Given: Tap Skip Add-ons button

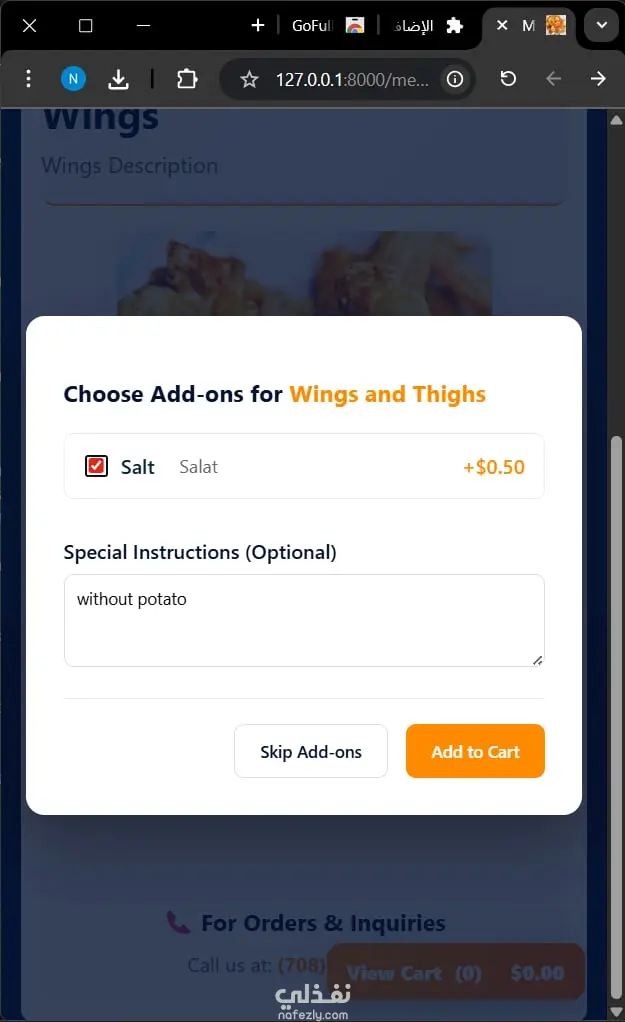Looking at the screenshot, I should click(311, 751).
